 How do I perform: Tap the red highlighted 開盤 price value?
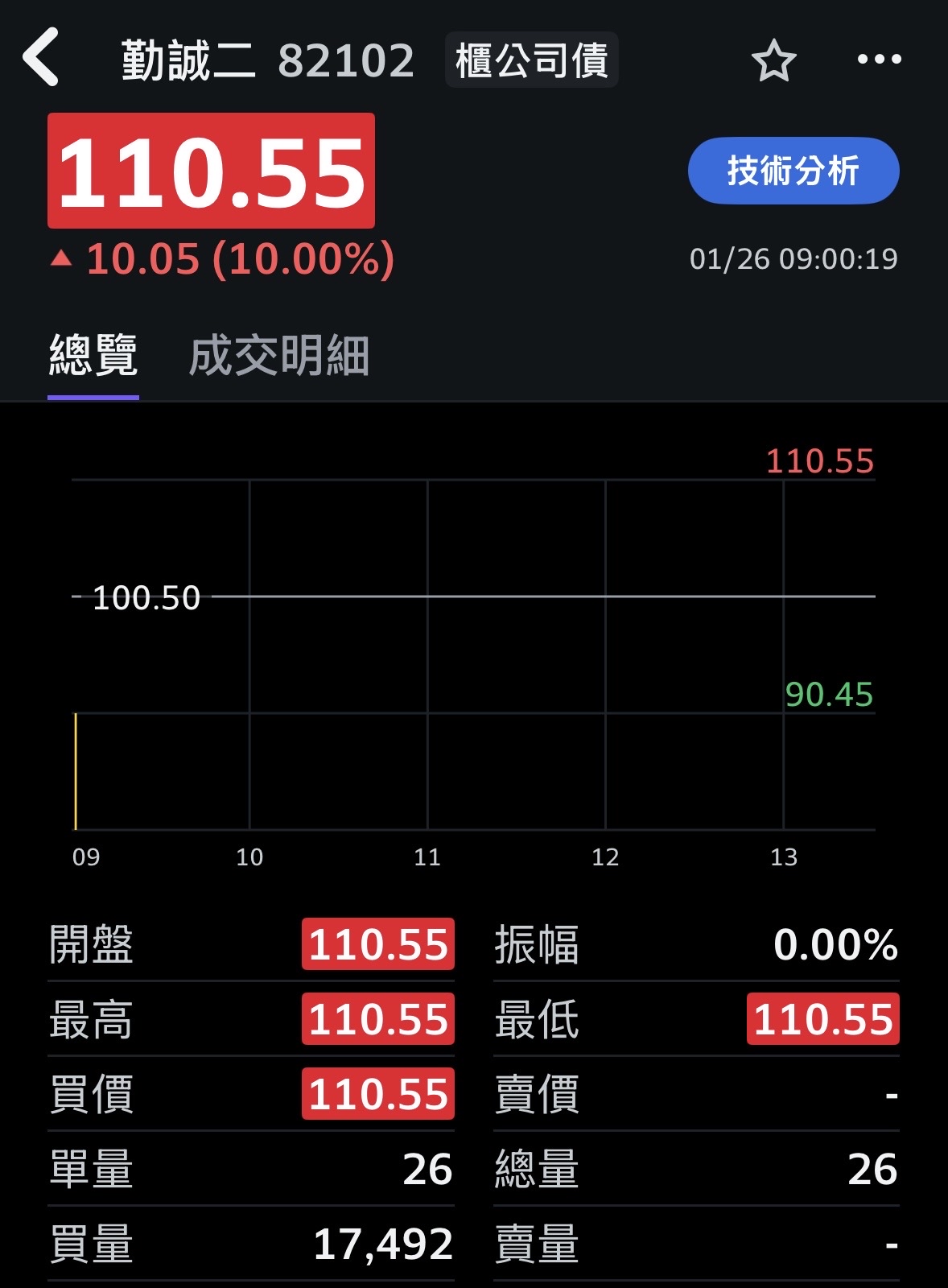377,947
